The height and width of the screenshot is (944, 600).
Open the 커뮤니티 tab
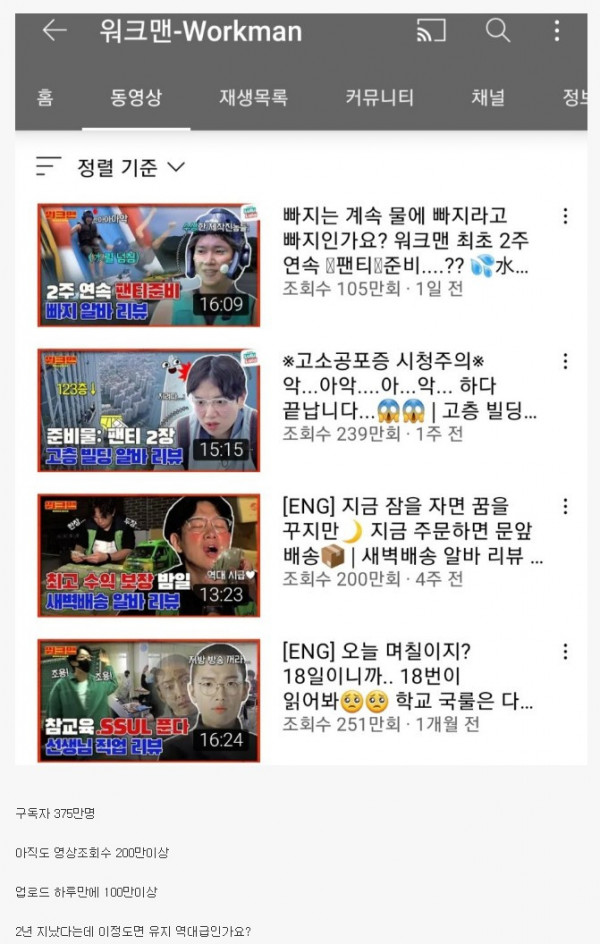click(379, 98)
